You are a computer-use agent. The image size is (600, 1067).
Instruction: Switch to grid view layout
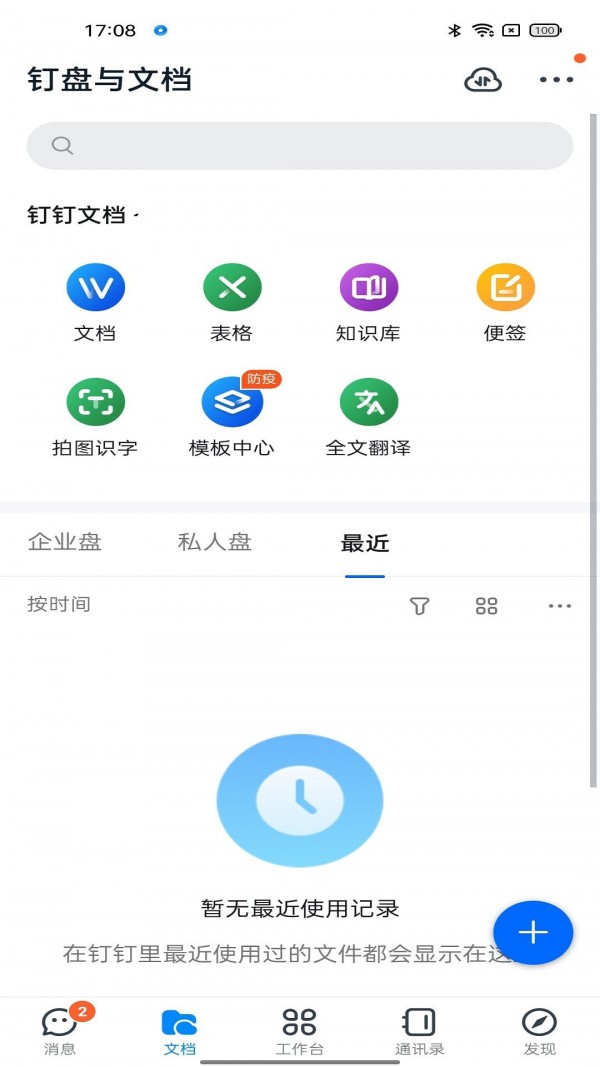pyautogui.click(x=486, y=606)
